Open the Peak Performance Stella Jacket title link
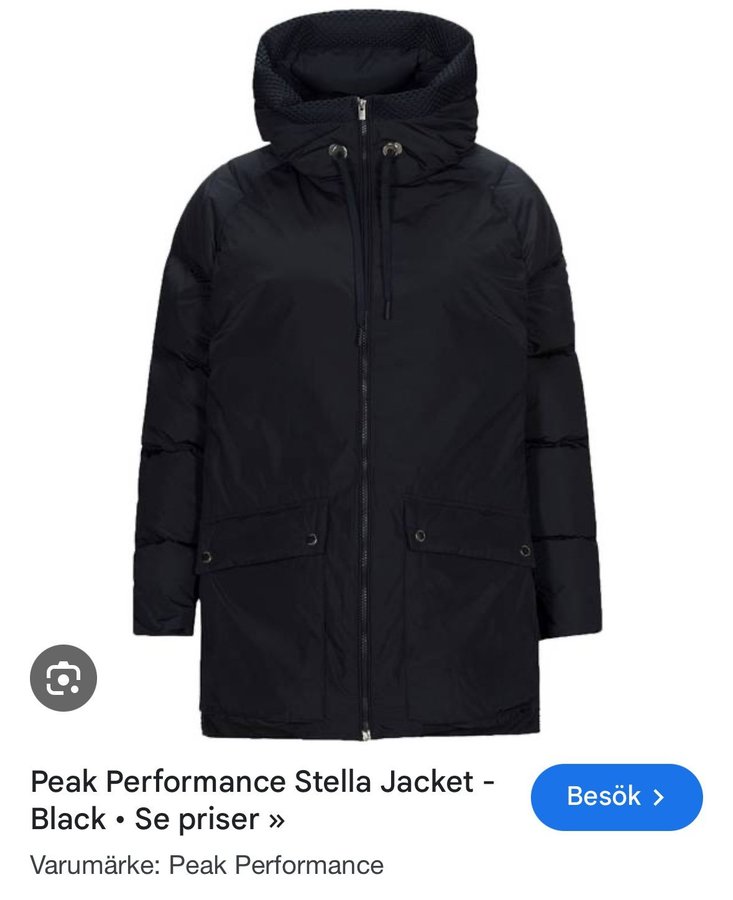The height and width of the screenshot is (900, 733). click(x=263, y=800)
